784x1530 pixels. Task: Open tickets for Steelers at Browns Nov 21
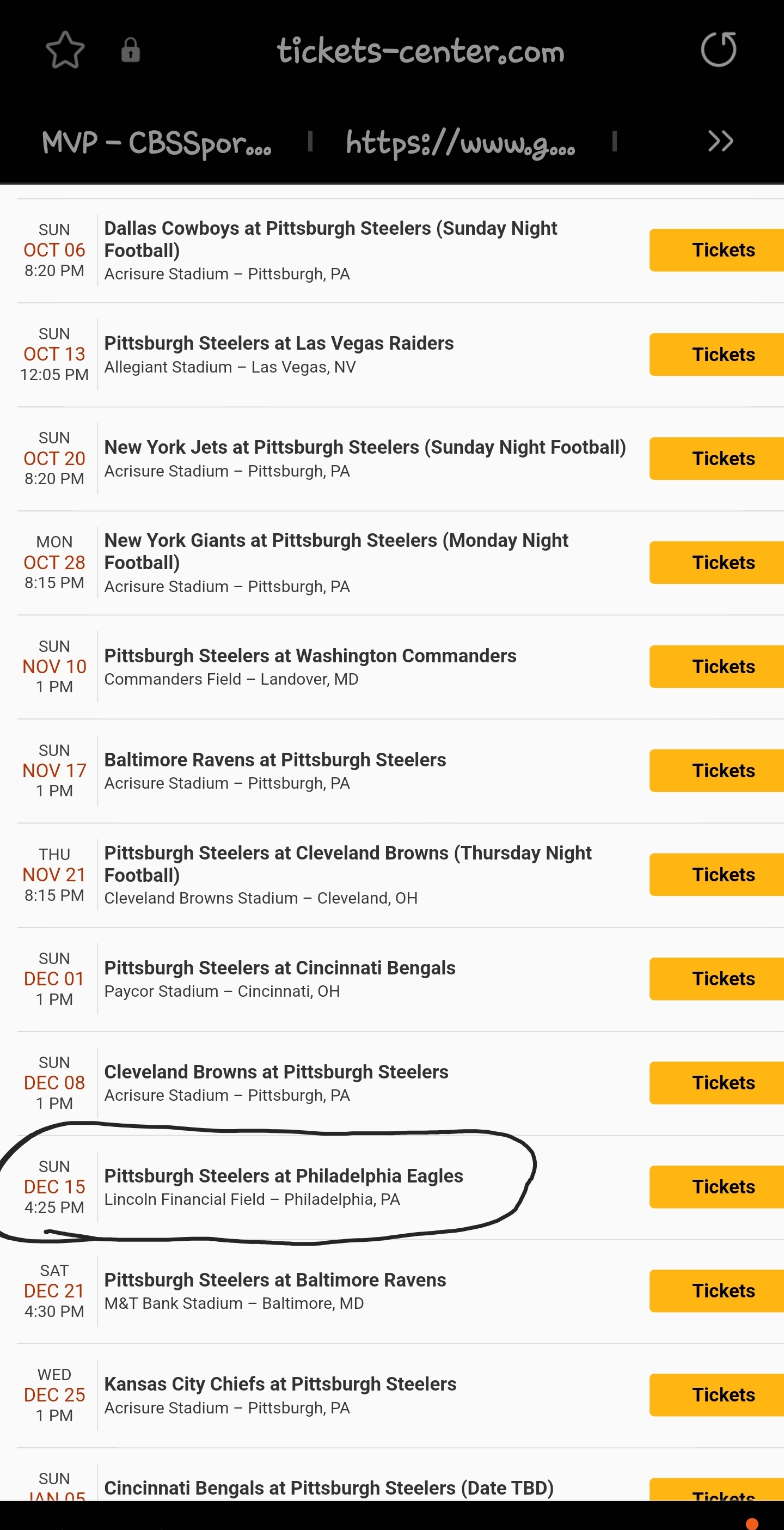click(x=717, y=874)
